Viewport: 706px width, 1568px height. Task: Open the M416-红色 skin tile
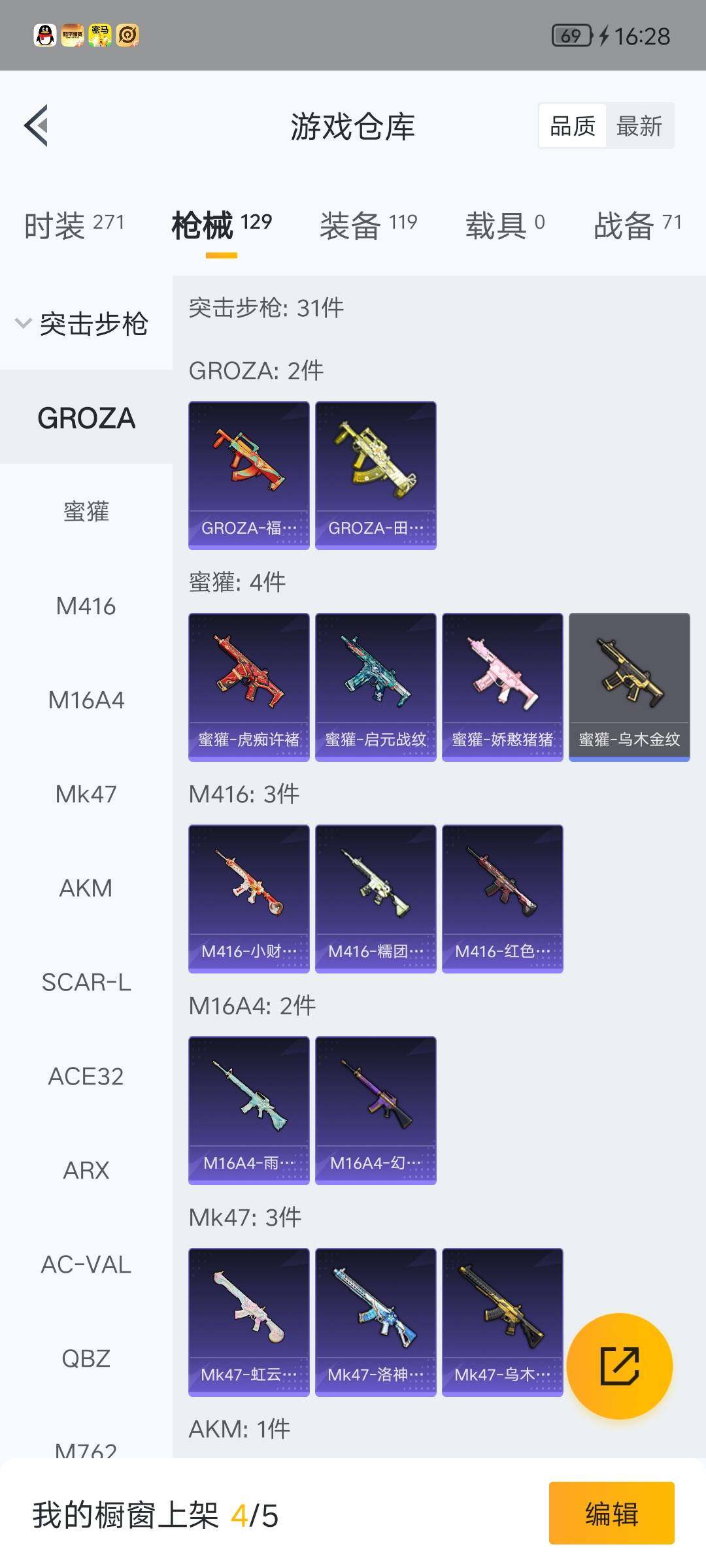point(502,898)
